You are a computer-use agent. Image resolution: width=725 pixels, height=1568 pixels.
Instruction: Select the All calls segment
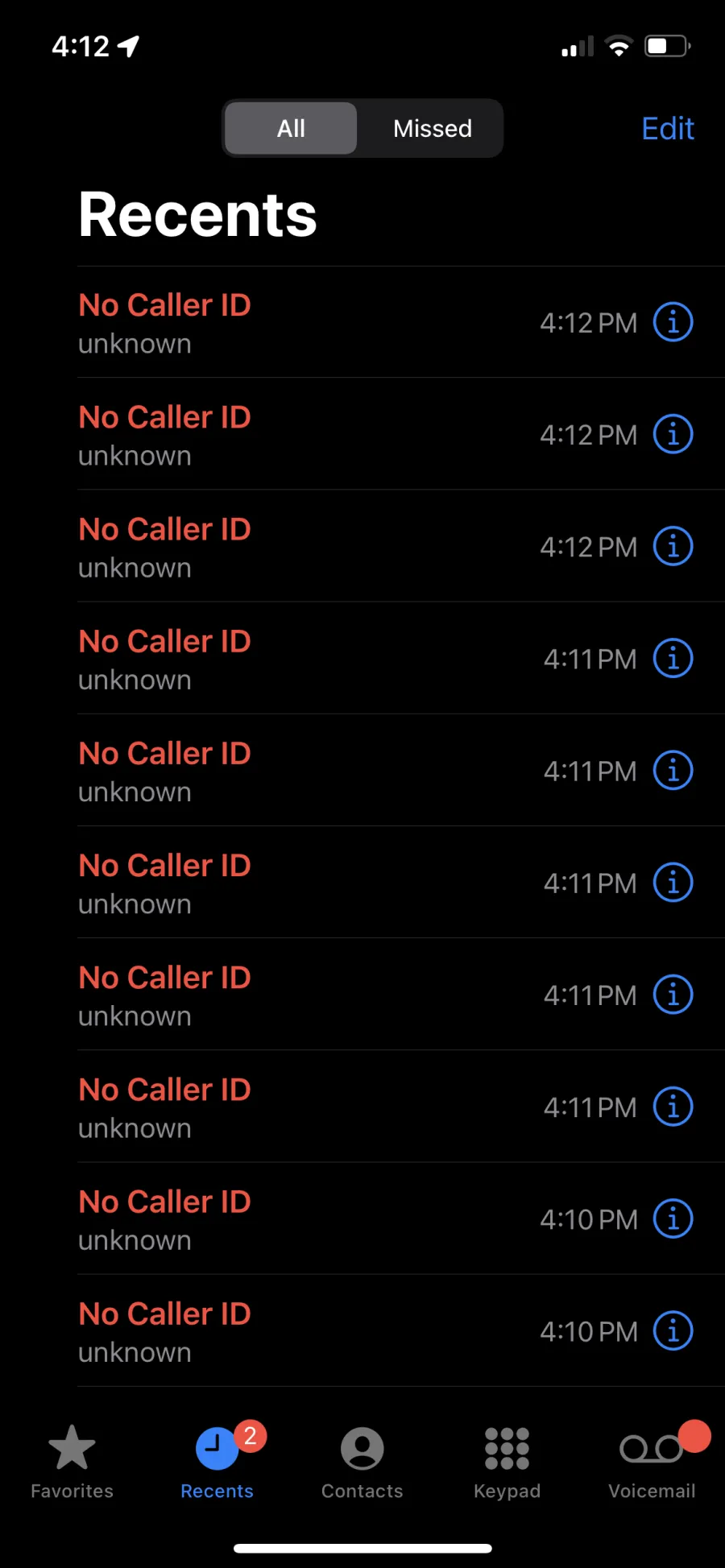click(x=291, y=128)
